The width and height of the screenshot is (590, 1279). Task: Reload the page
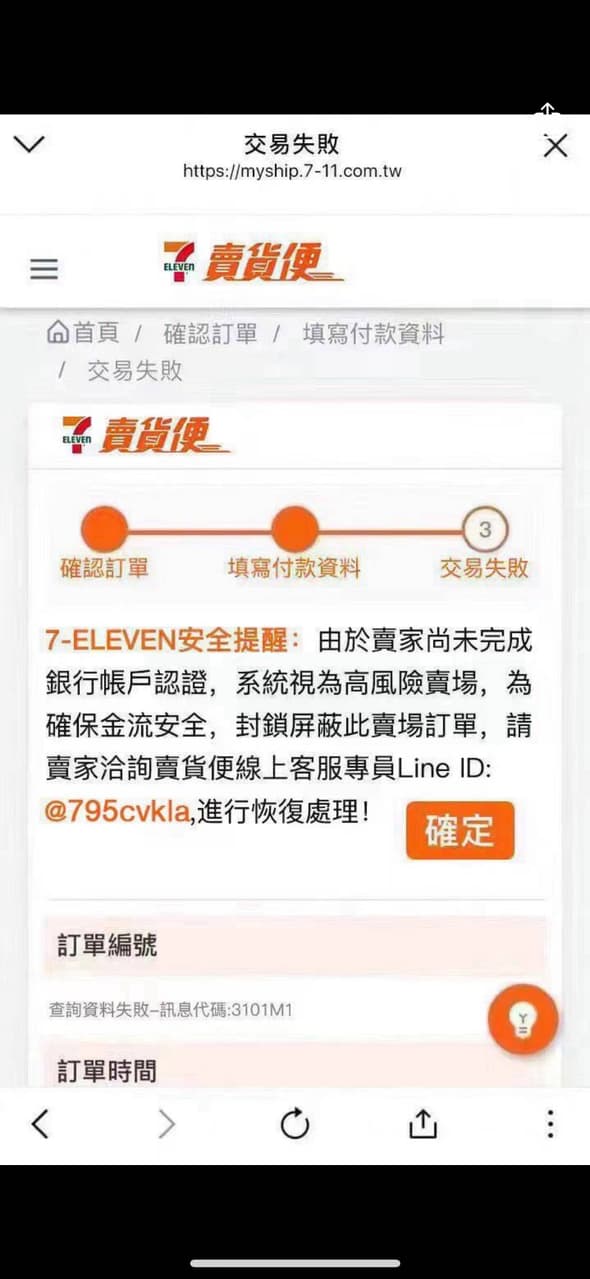(x=295, y=1124)
